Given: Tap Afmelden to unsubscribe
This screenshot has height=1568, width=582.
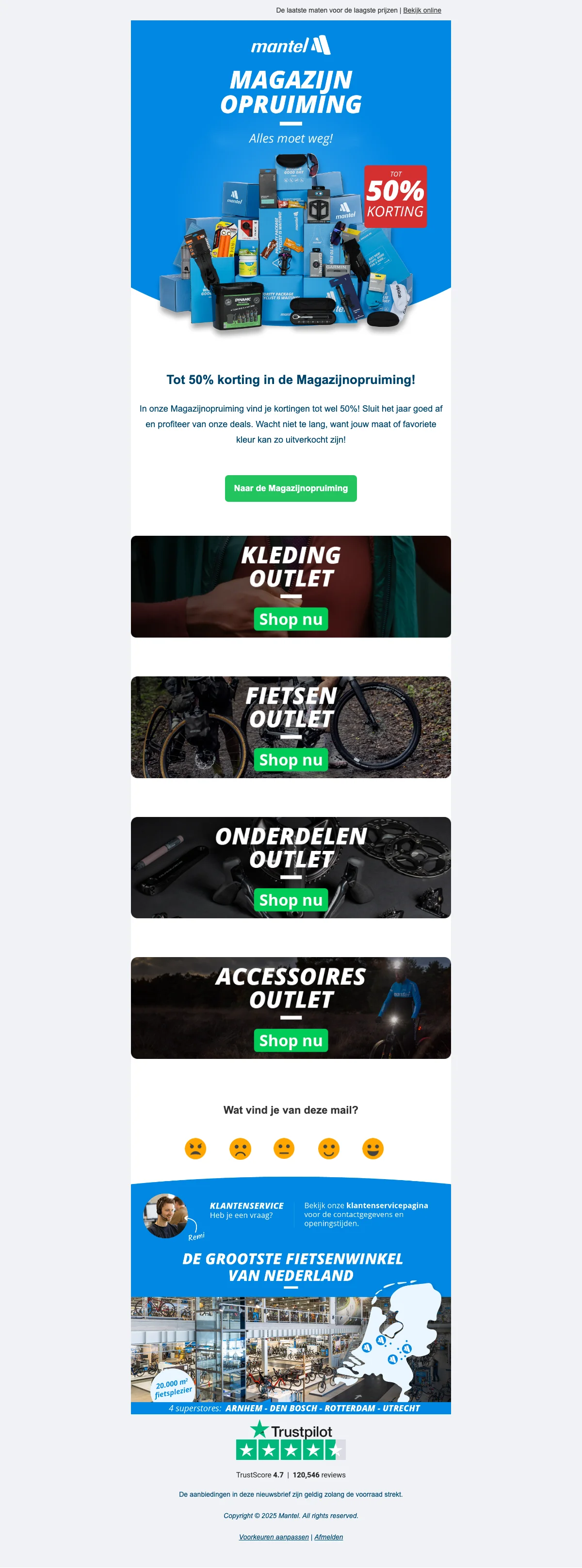Looking at the screenshot, I should 329,1537.
